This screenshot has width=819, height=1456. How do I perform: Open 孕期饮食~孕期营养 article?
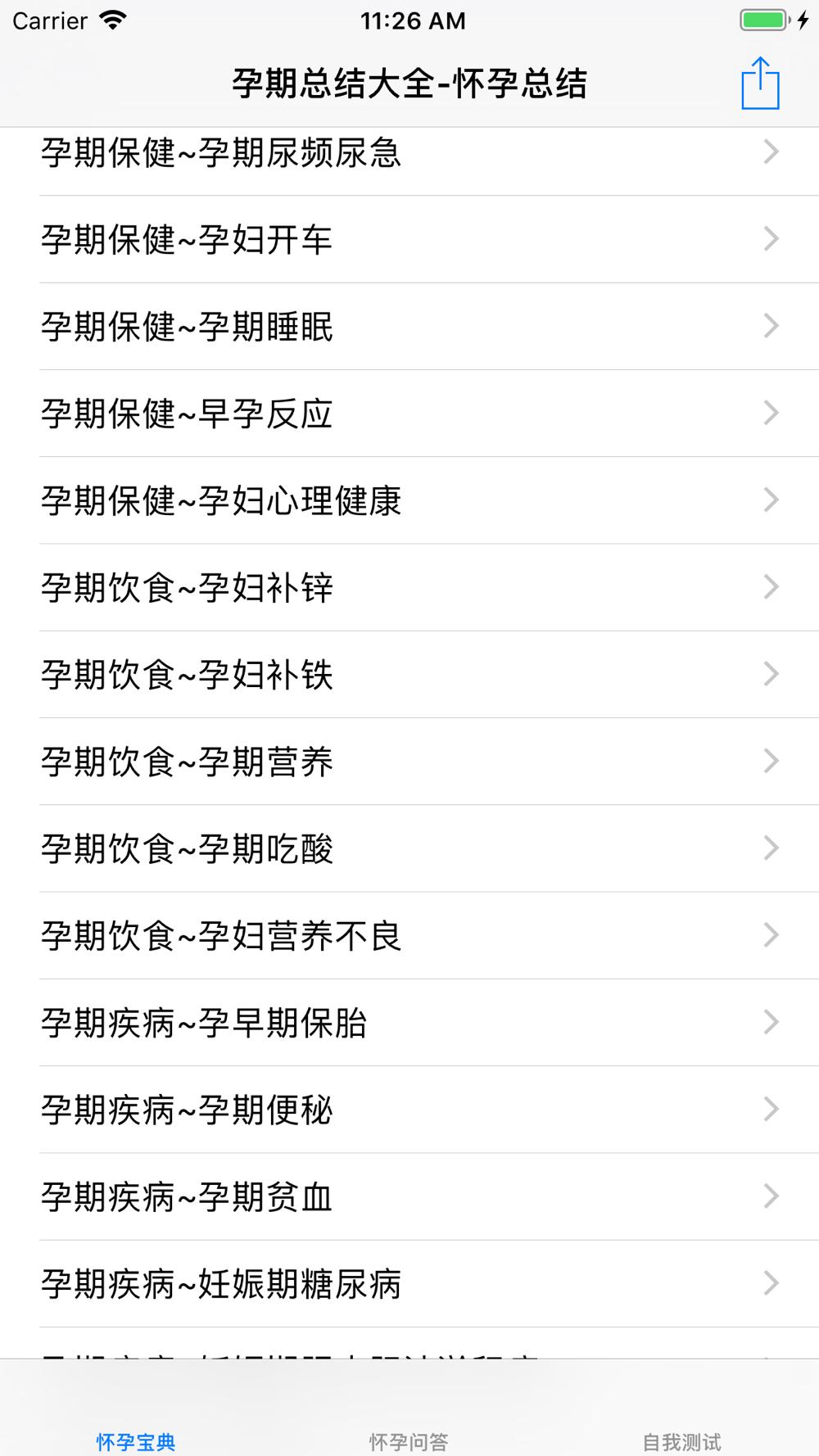pos(409,762)
